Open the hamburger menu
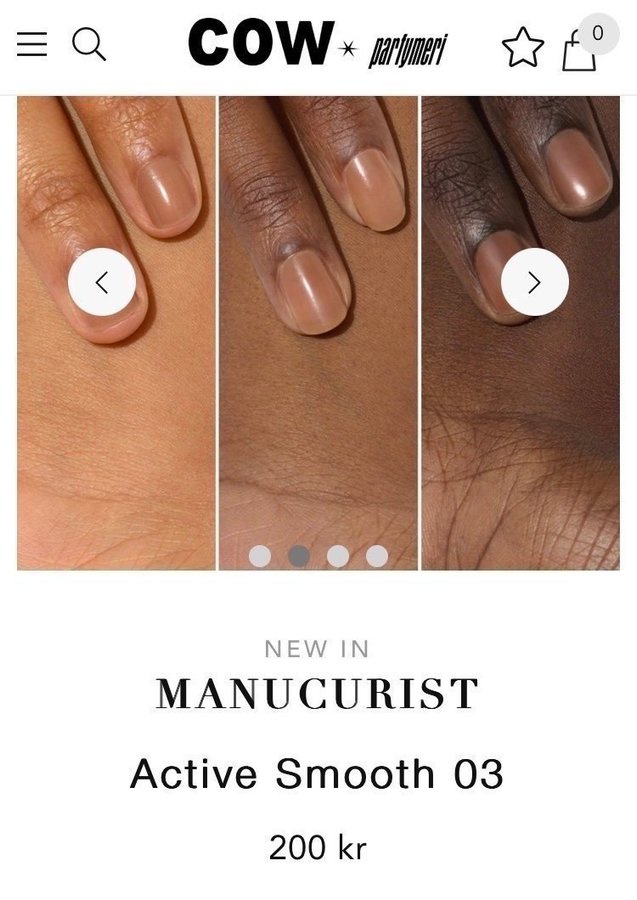Screen dimensions: 637x900 tap(32, 44)
